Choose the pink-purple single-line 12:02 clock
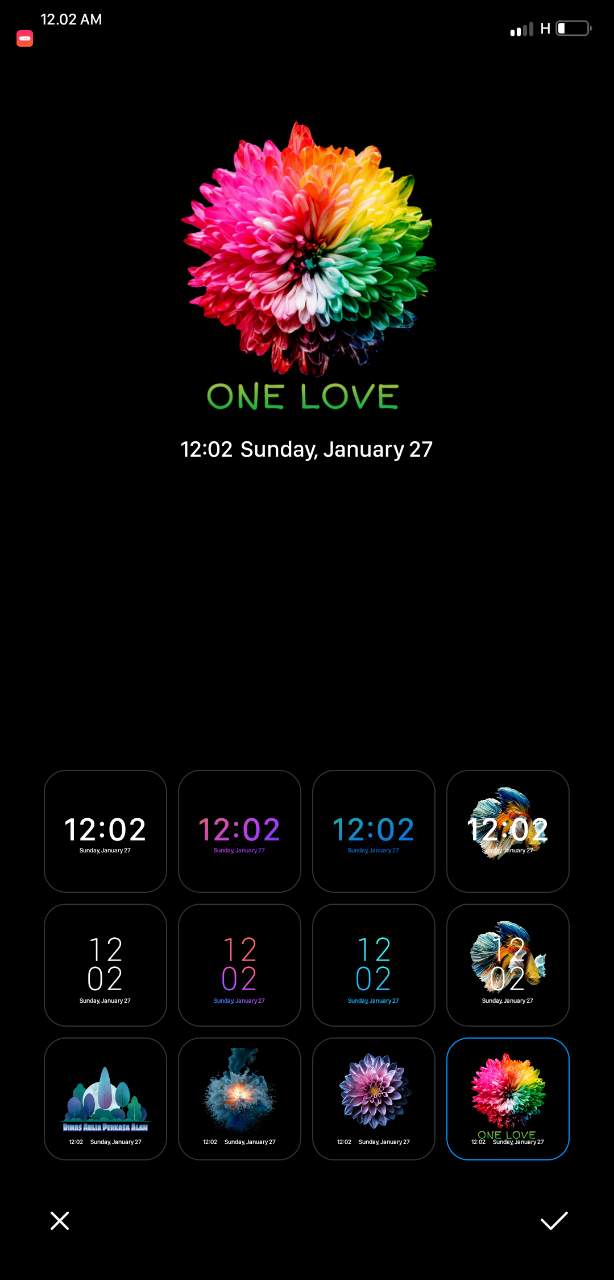Viewport: 614px width, 1280px height. coord(239,831)
